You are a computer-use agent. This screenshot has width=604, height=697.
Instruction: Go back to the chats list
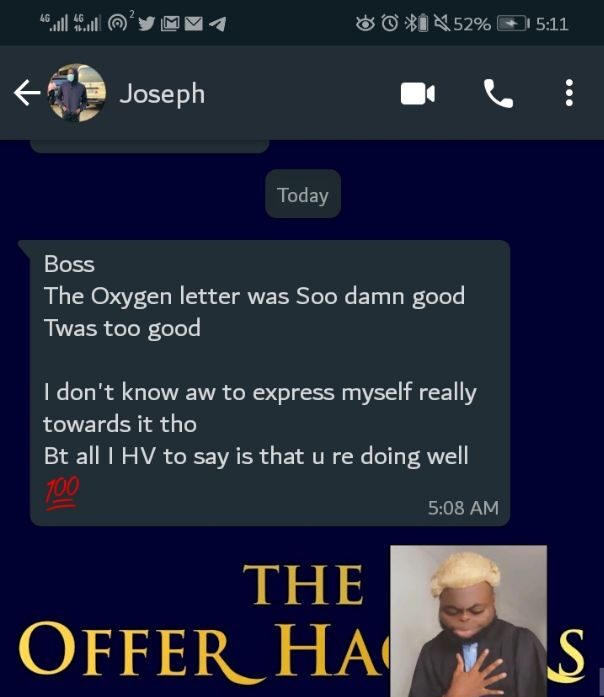pyautogui.click(x=27, y=93)
